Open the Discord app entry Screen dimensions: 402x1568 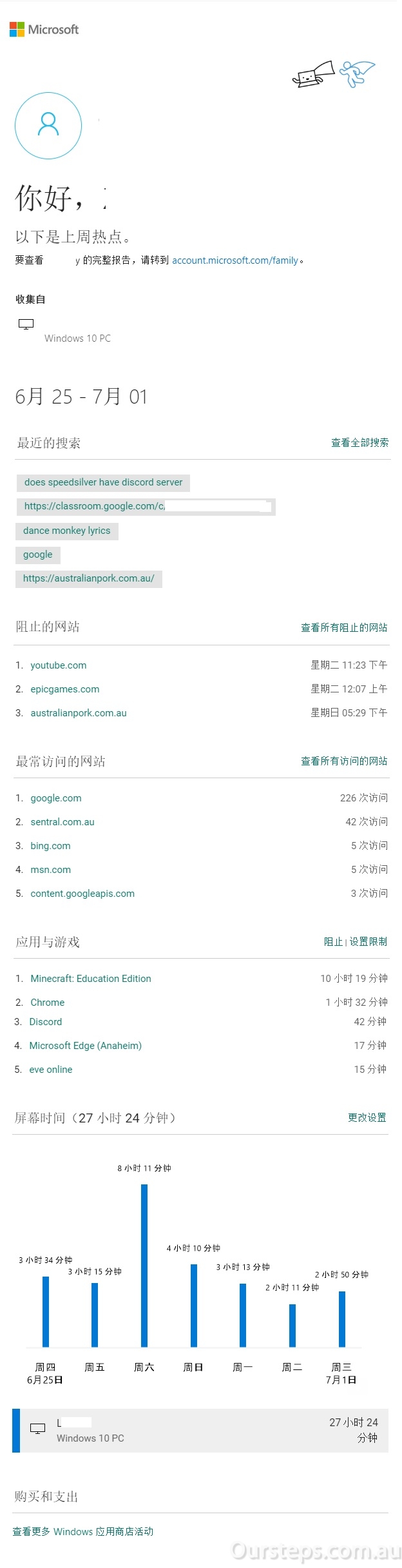click(x=45, y=1022)
